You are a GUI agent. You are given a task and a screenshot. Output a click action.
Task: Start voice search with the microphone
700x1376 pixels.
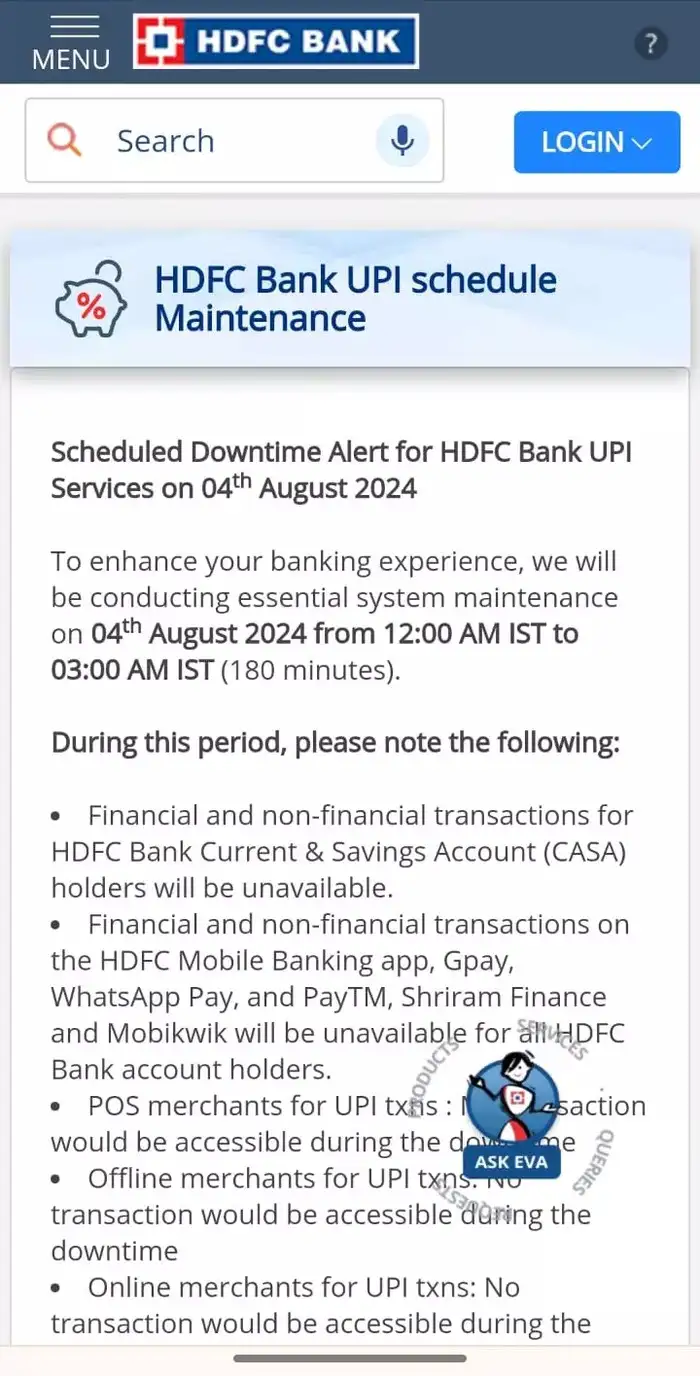tap(402, 141)
